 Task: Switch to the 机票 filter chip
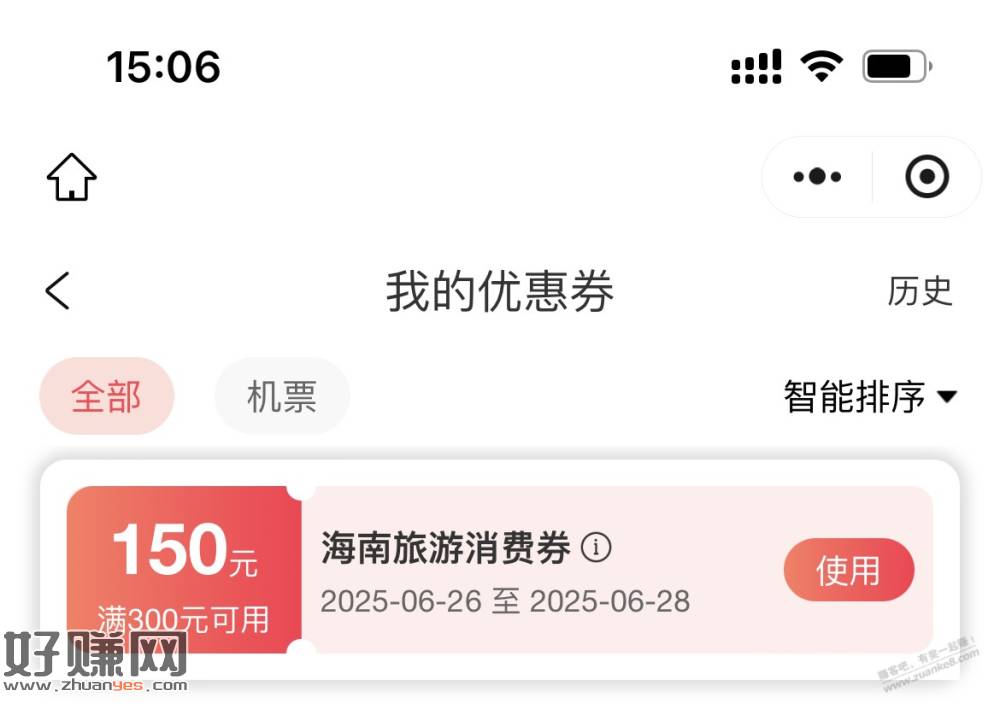point(282,397)
